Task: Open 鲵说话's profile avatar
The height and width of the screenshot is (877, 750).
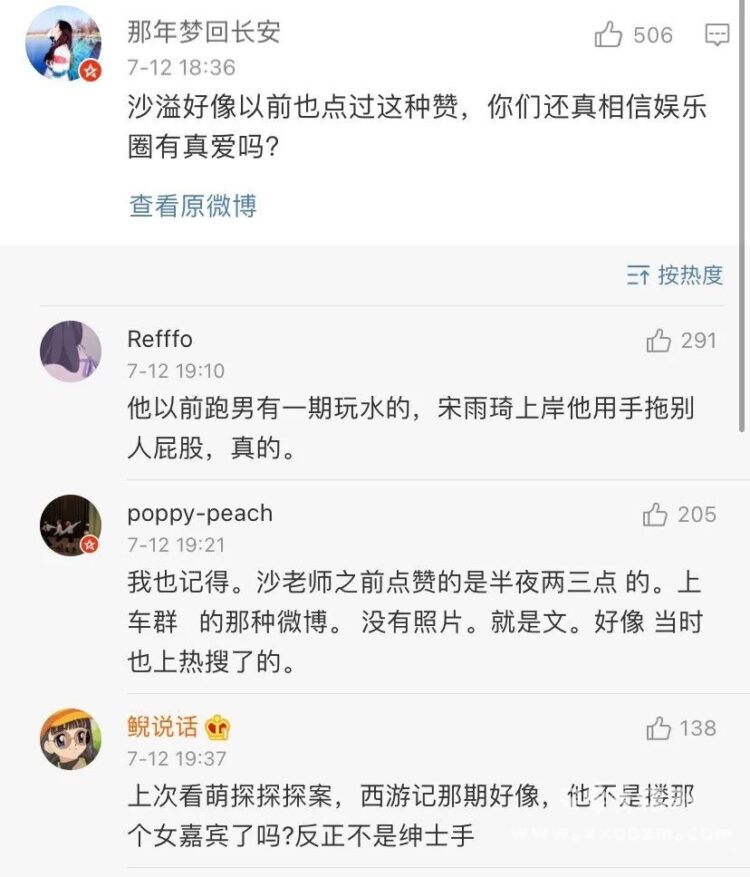Action: (x=70, y=739)
